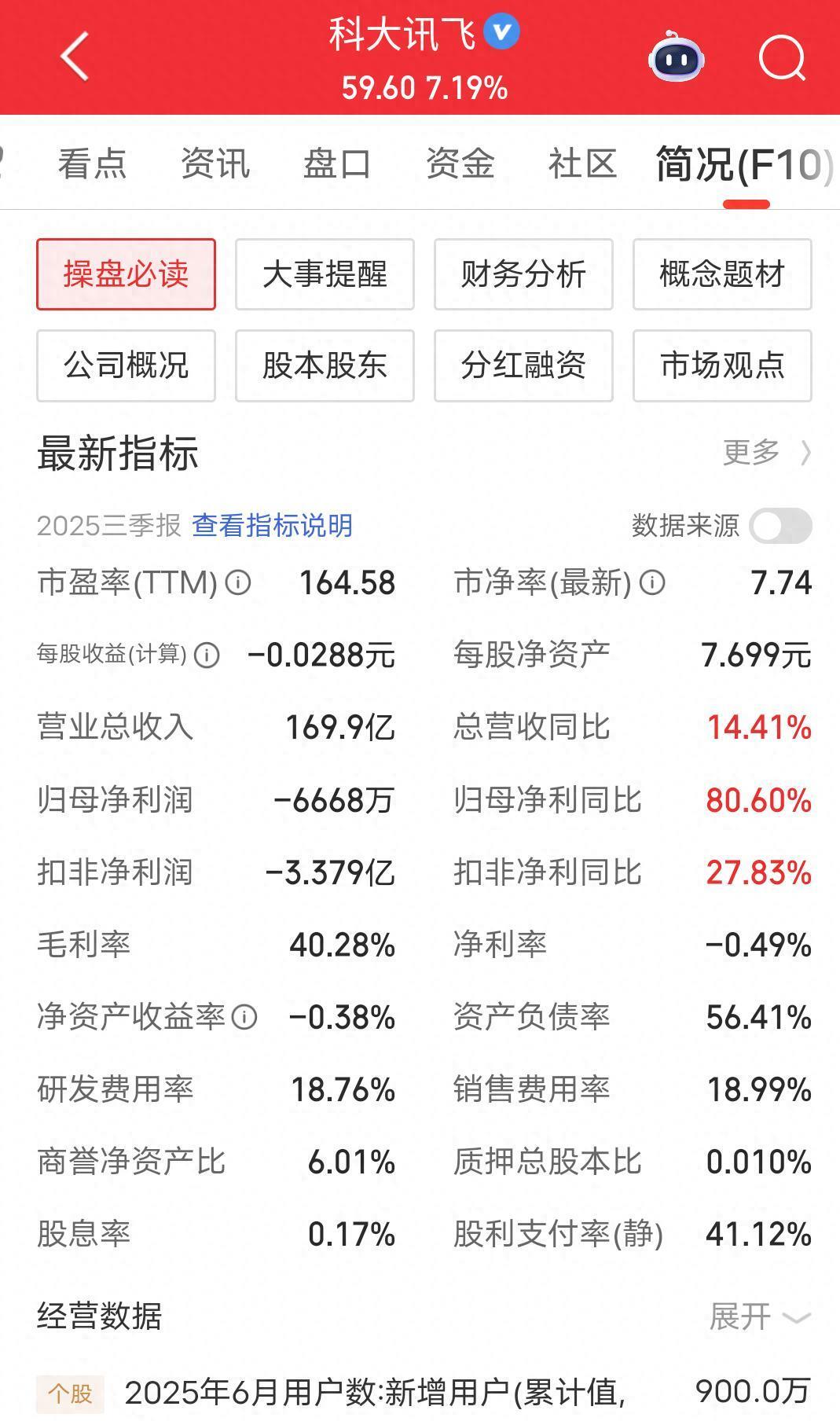840x1421 pixels.
Task: Click the 查看指标说明 link
Action: click(272, 527)
